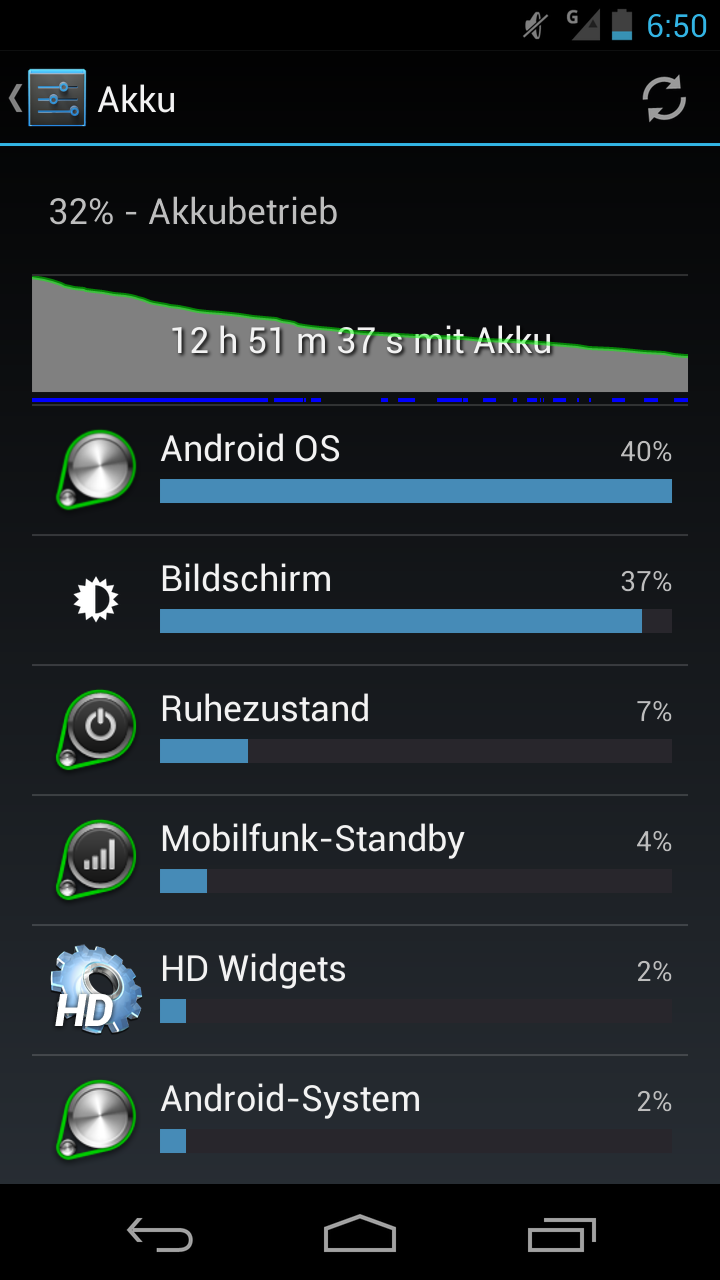Select the Mobilfunk-Standby entry

360,860
